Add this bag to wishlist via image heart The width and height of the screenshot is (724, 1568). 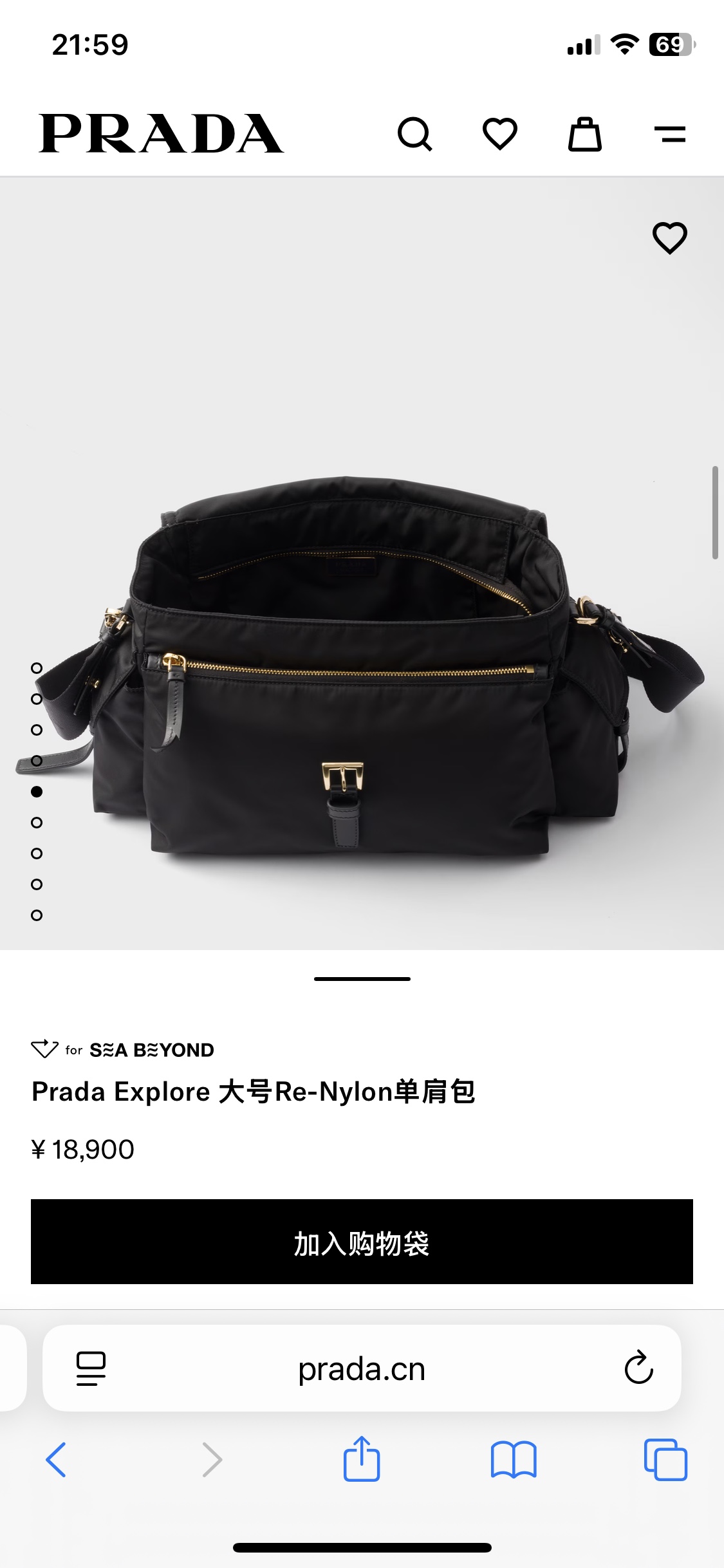(670, 238)
